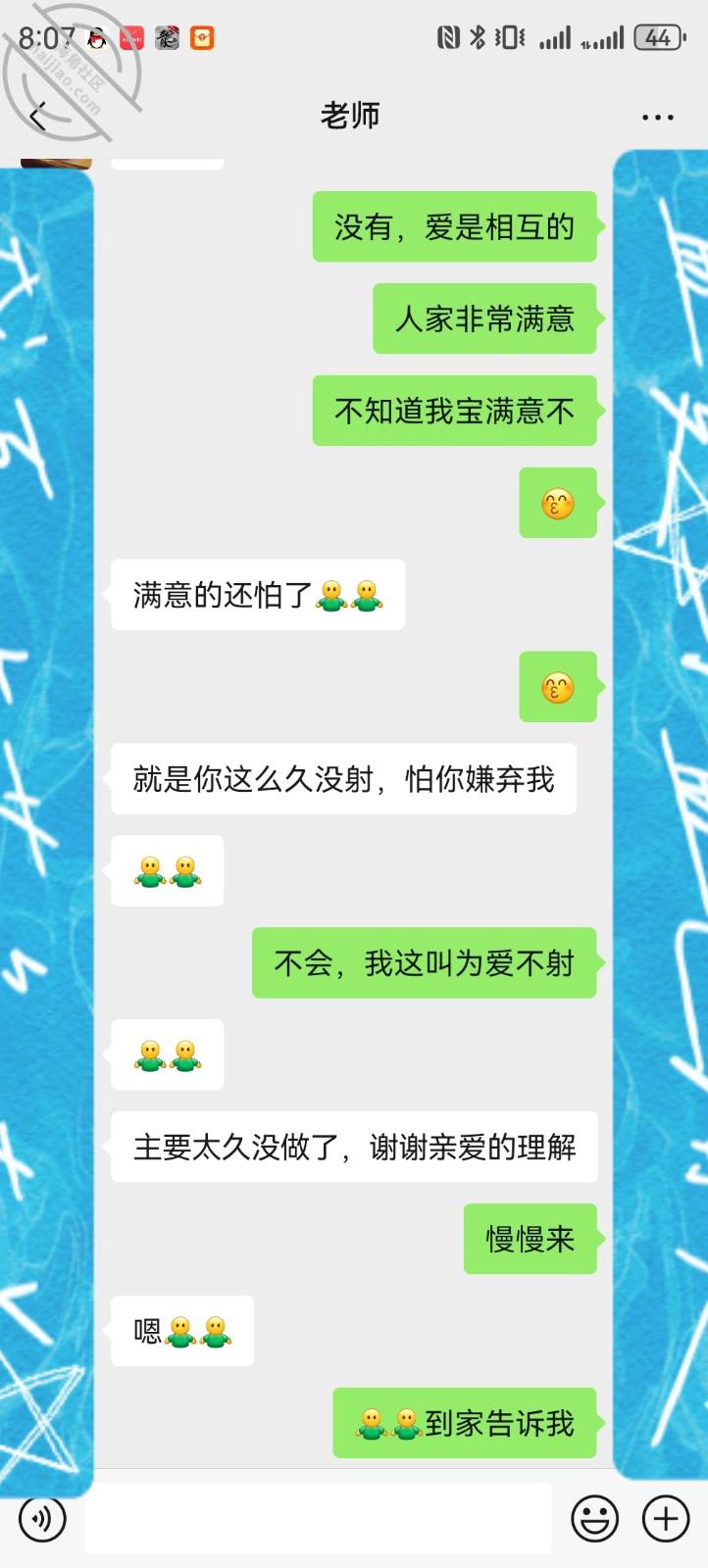
Task: Expand the message bubble 满意的还怕了
Action: tap(257, 596)
